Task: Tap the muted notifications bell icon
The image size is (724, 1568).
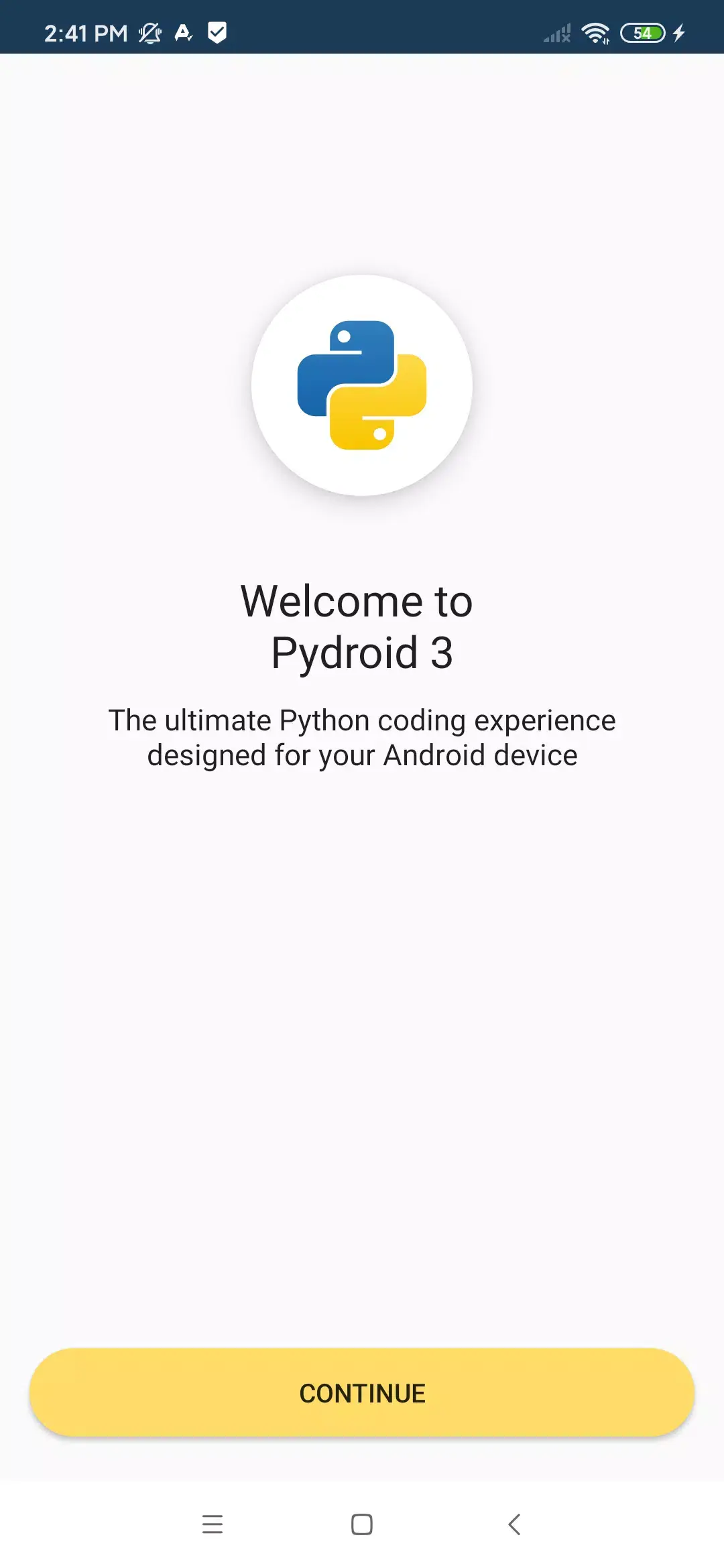Action: pos(150,34)
